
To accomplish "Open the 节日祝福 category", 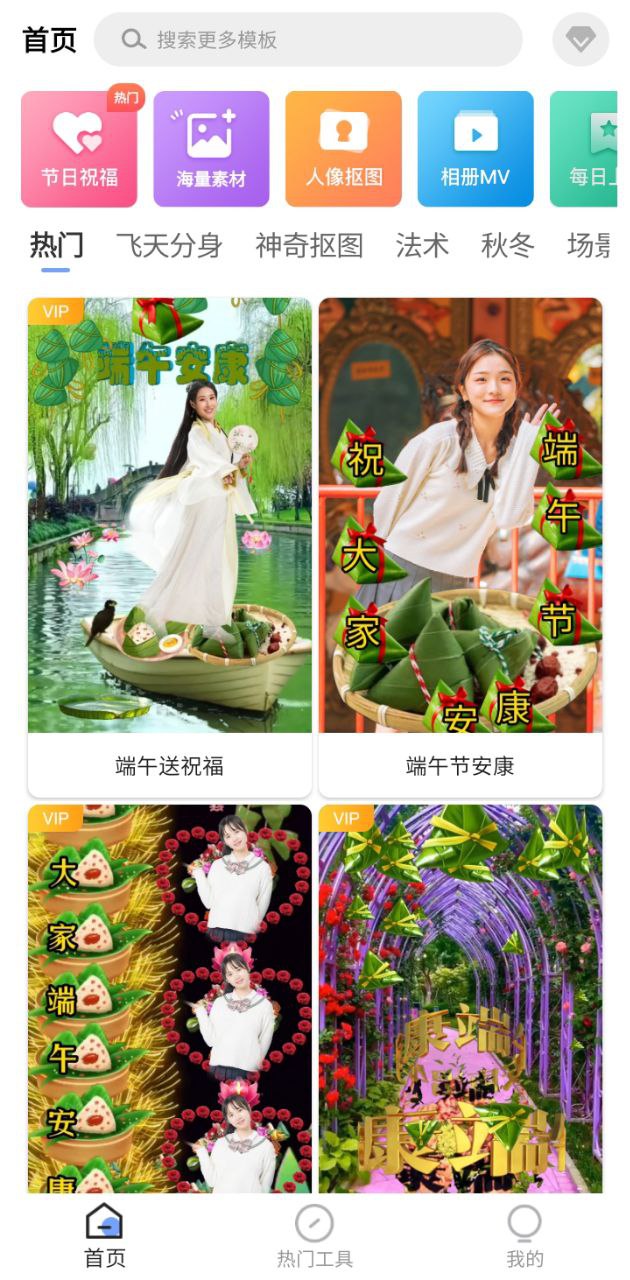I will 79,149.
